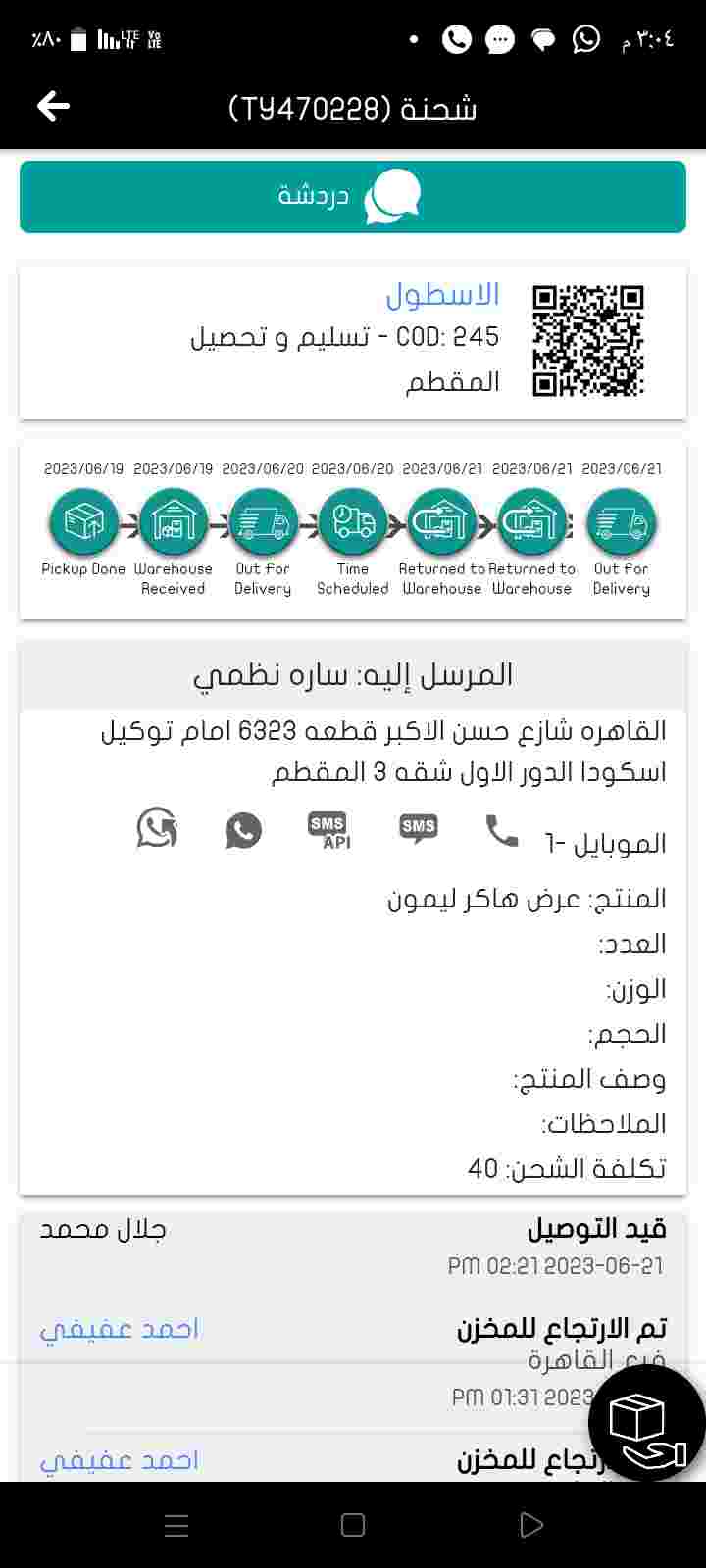Message the recipient on WhatsApp
This screenshot has height=1568, width=706.
pos(243,831)
